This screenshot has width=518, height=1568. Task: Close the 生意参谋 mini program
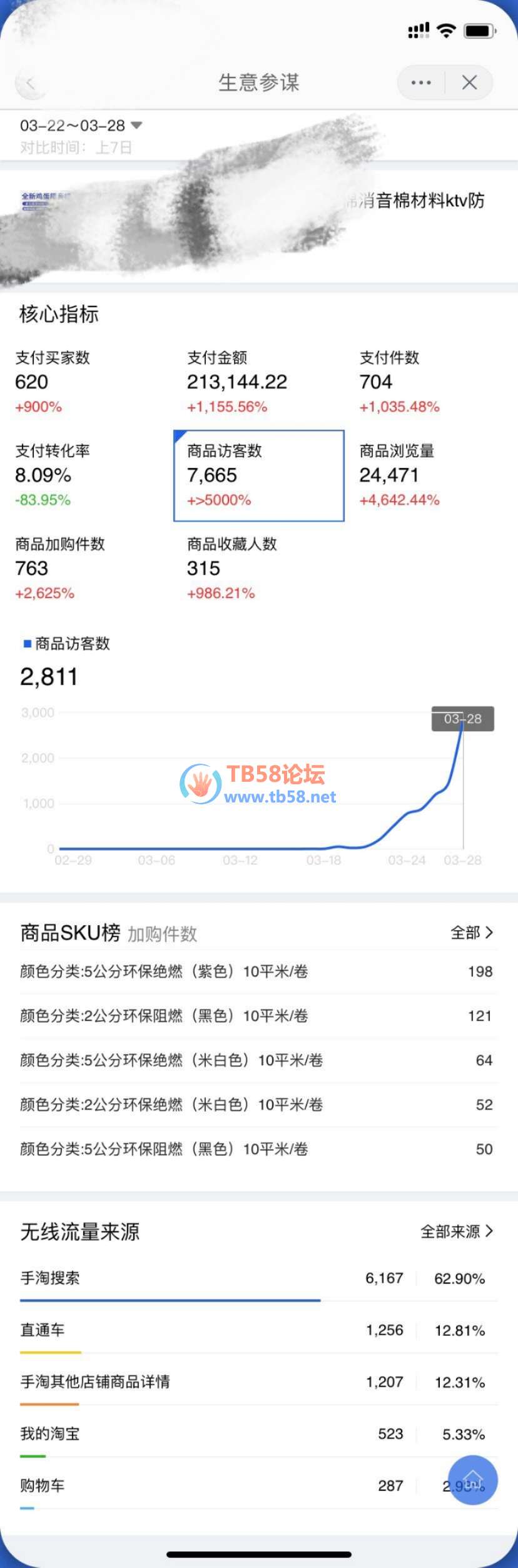[x=469, y=83]
